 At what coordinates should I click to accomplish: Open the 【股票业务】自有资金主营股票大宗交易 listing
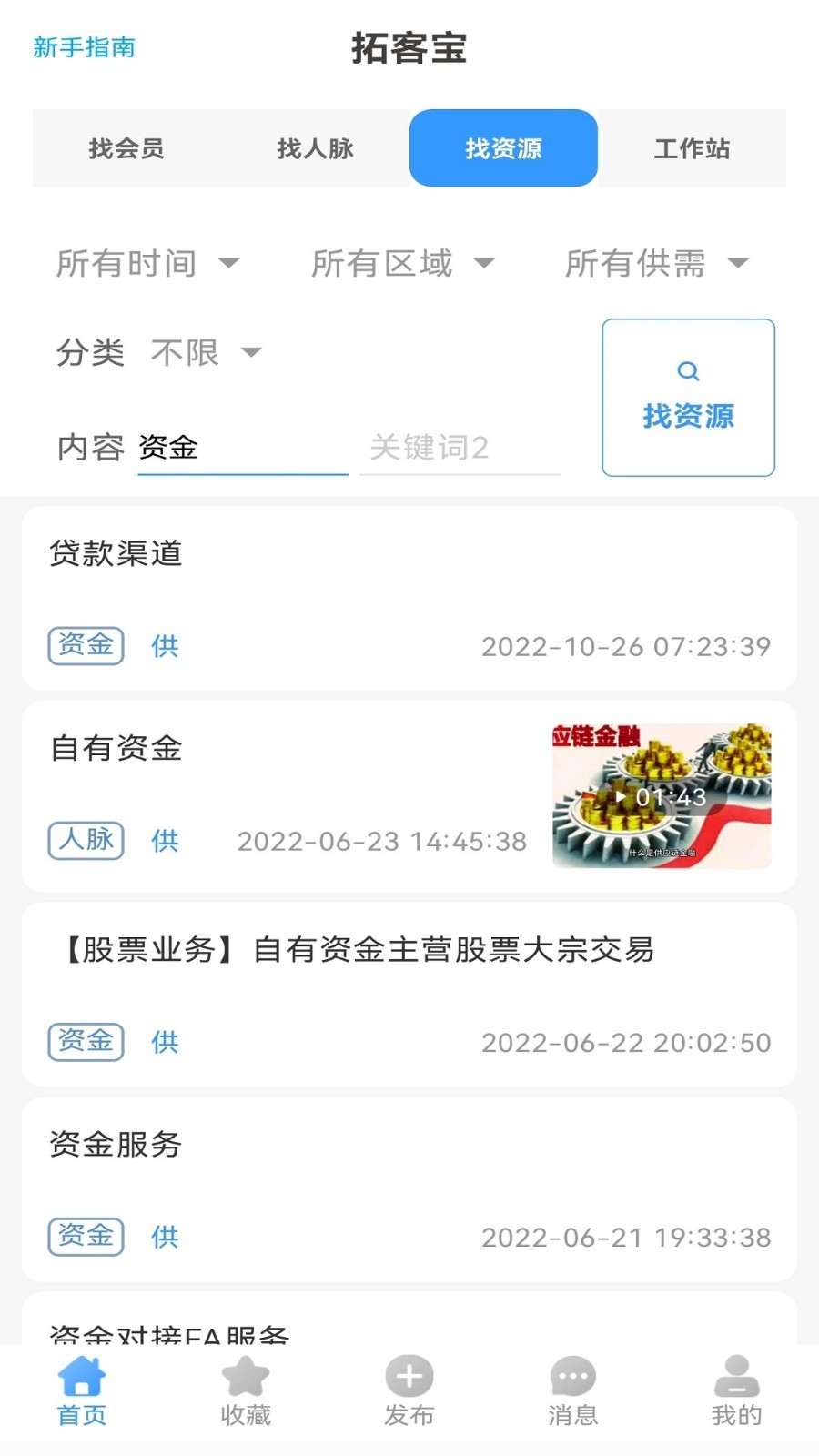[x=409, y=994]
